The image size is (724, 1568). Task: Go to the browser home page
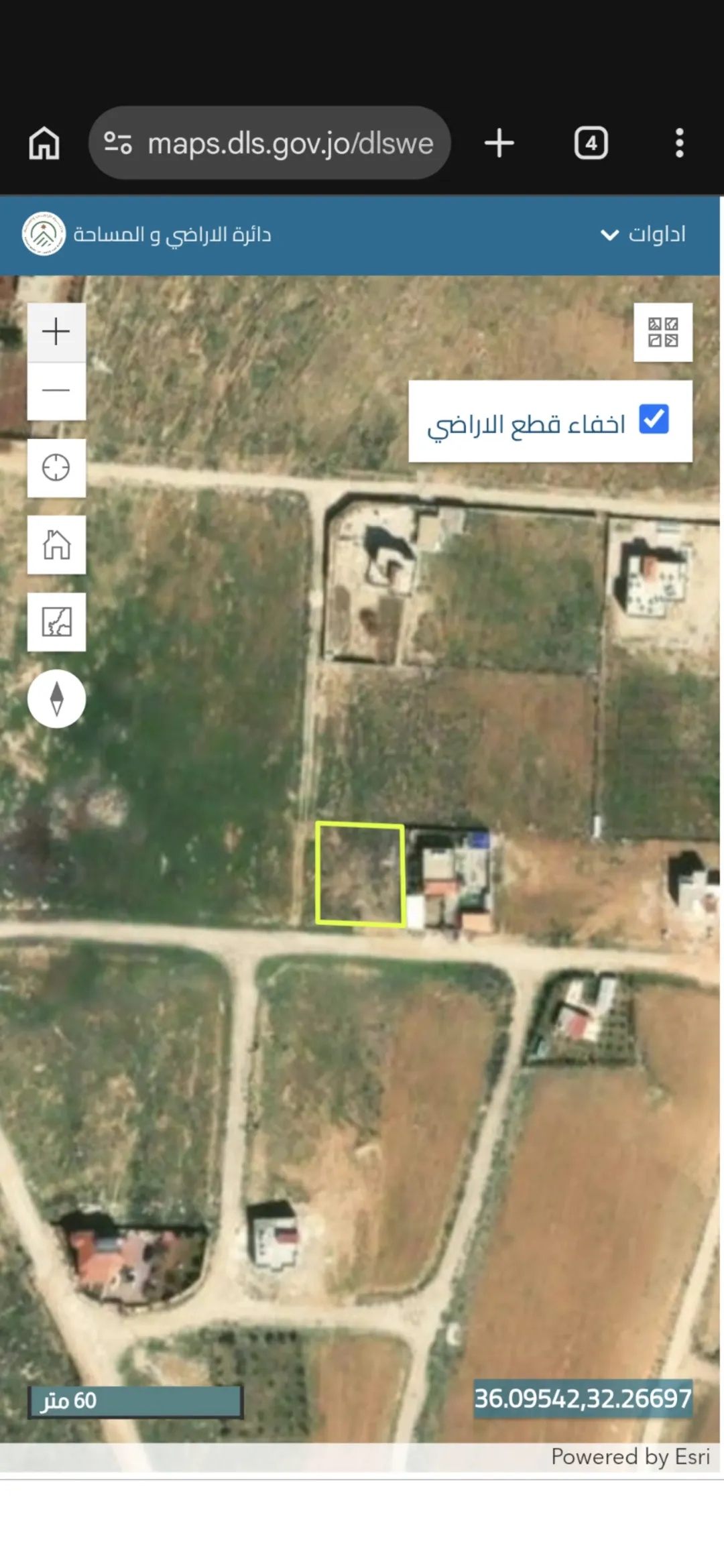point(44,143)
